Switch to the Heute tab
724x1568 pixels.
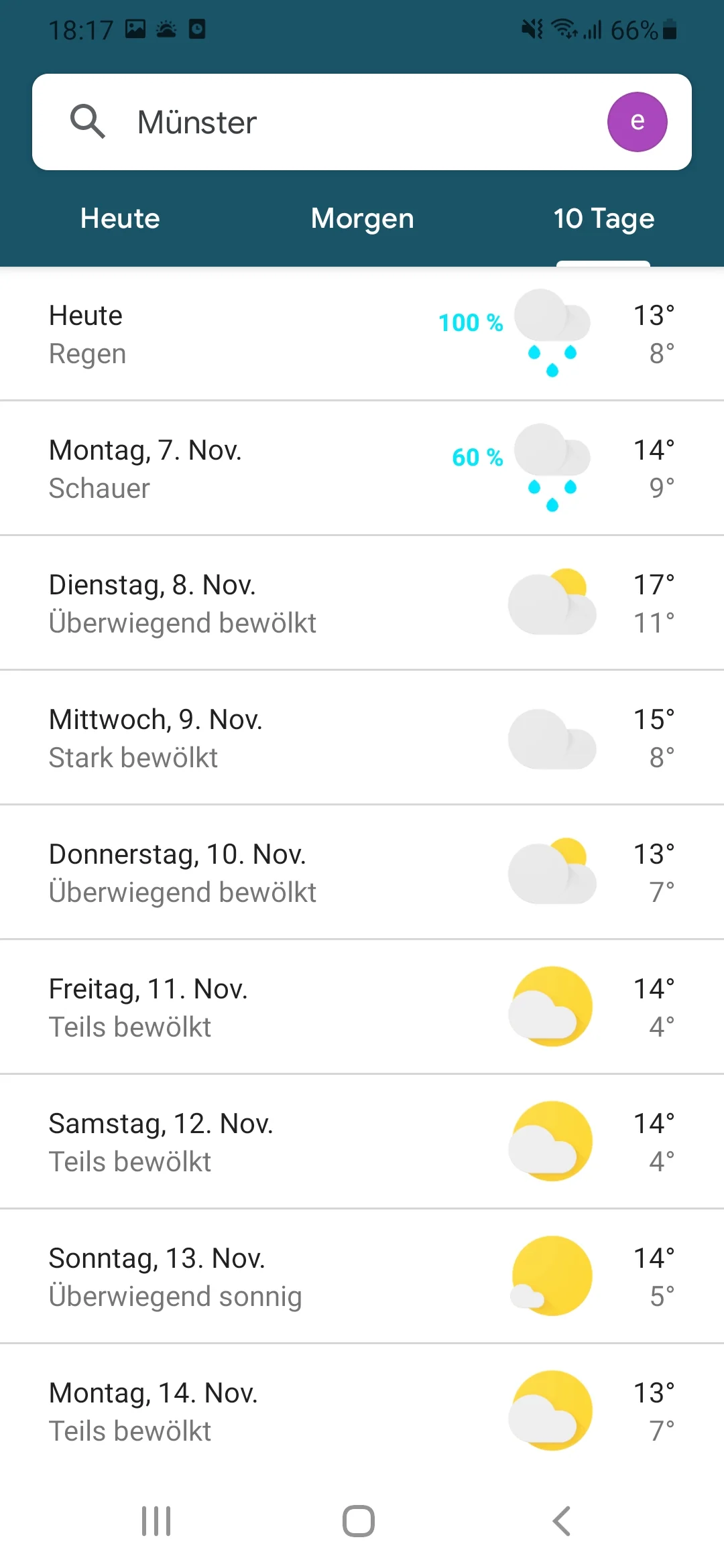pos(120,218)
